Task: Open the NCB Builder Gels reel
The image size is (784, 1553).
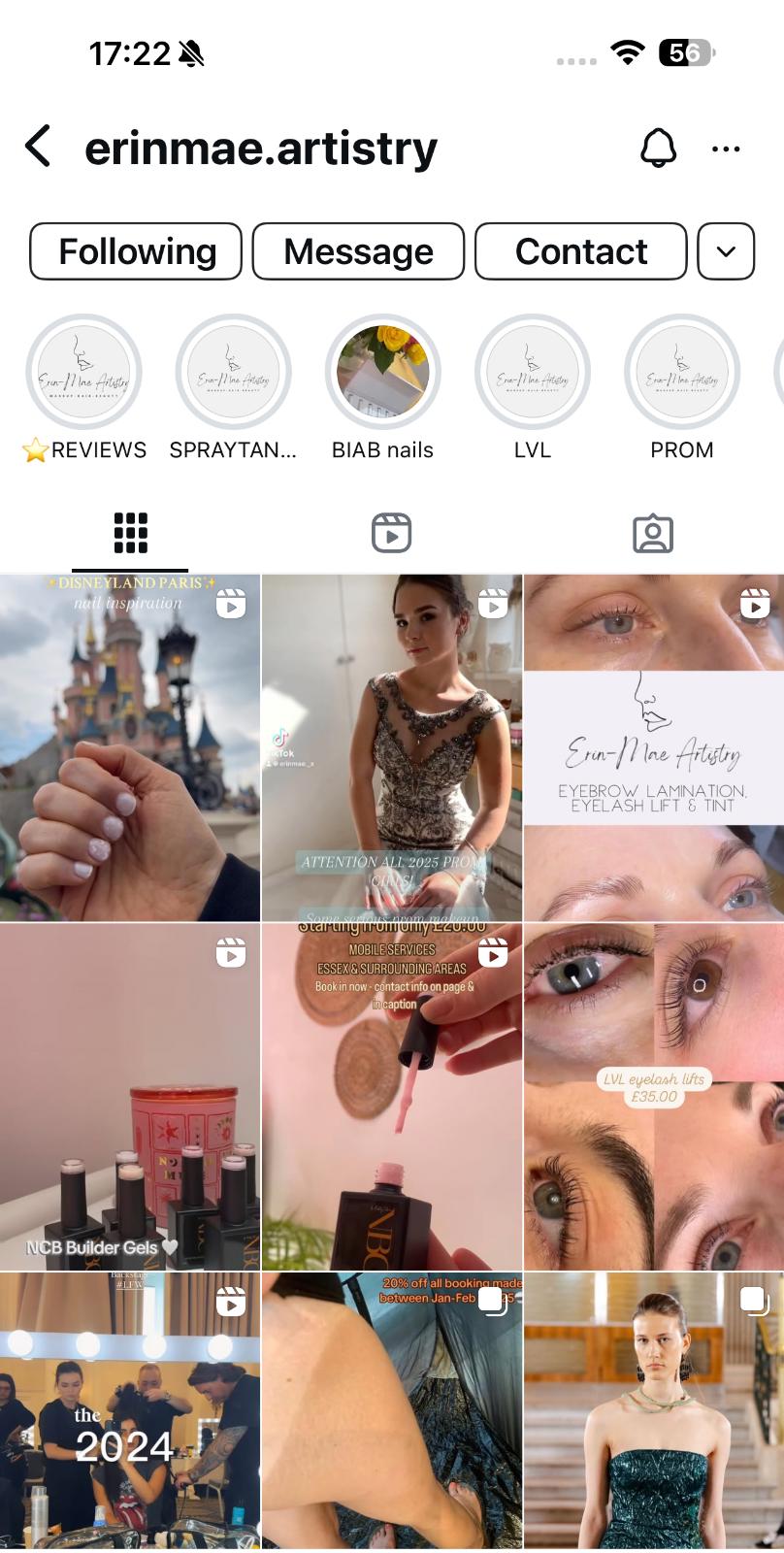Action: (x=130, y=1097)
